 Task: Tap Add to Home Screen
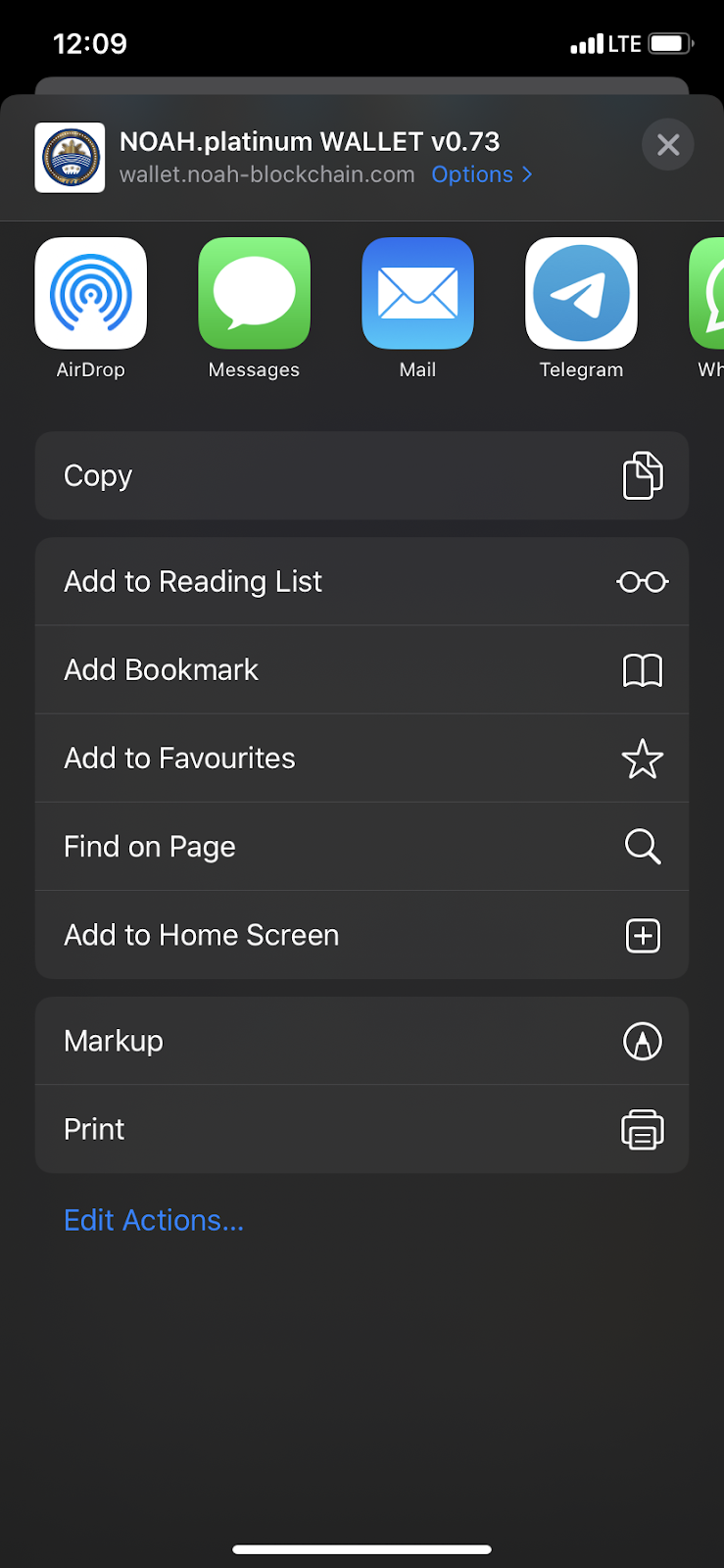362,935
